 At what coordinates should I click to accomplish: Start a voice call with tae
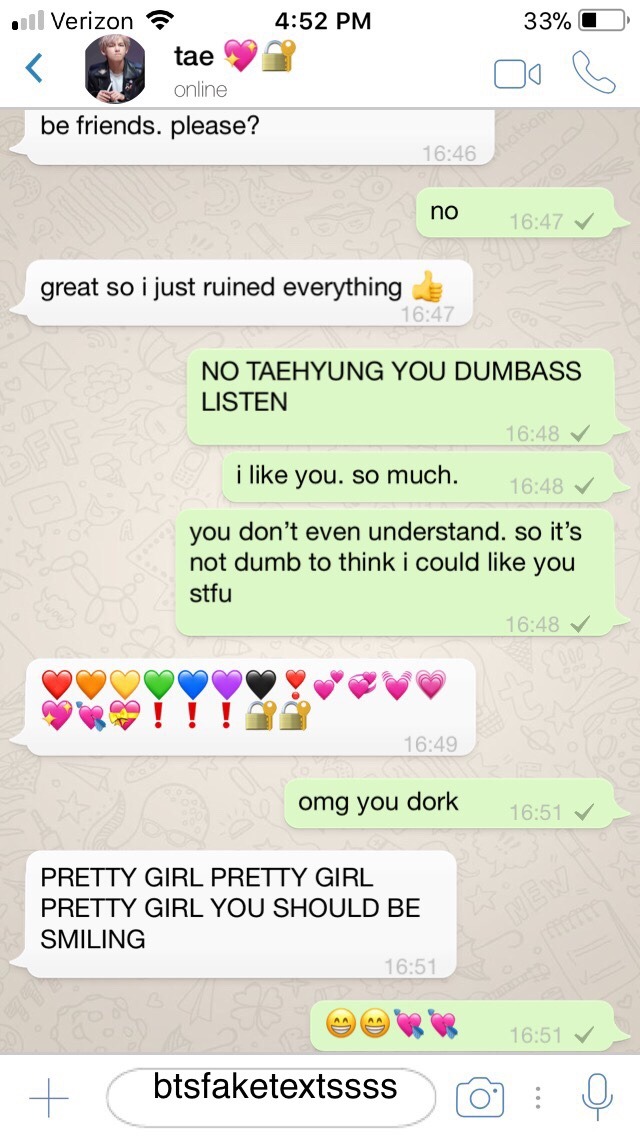593,72
